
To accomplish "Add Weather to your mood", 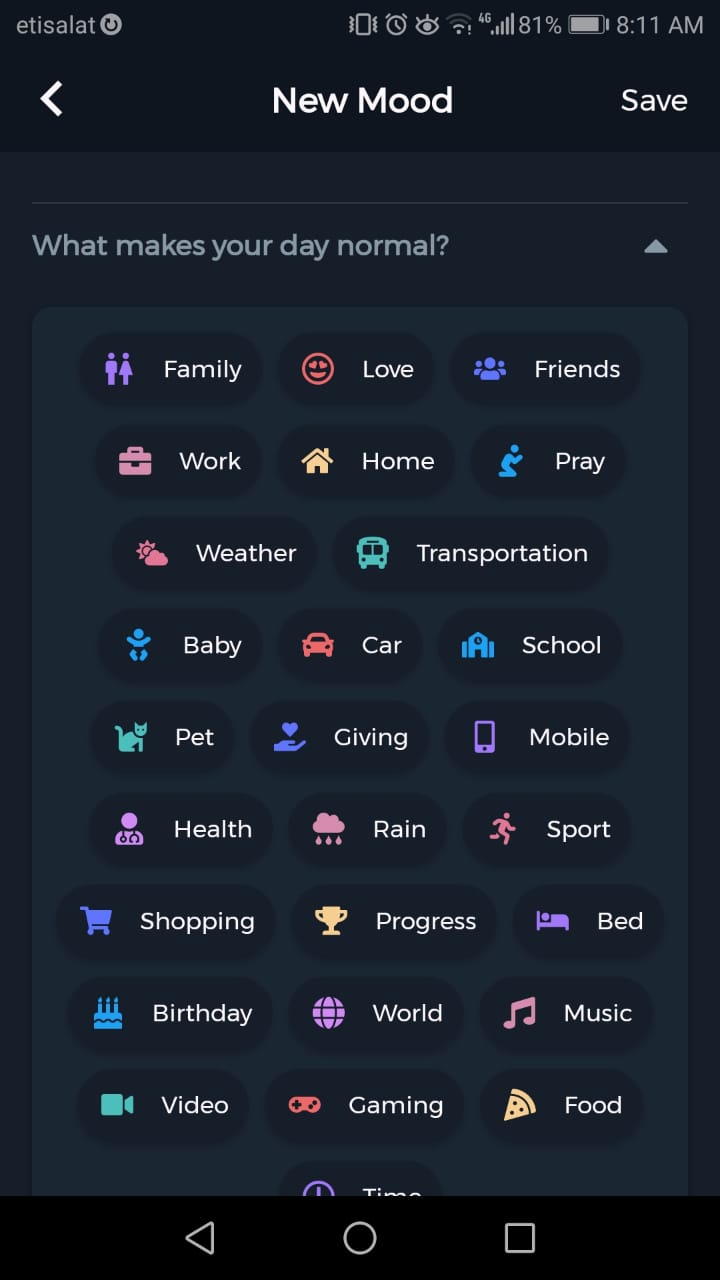I will [x=216, y=553].
